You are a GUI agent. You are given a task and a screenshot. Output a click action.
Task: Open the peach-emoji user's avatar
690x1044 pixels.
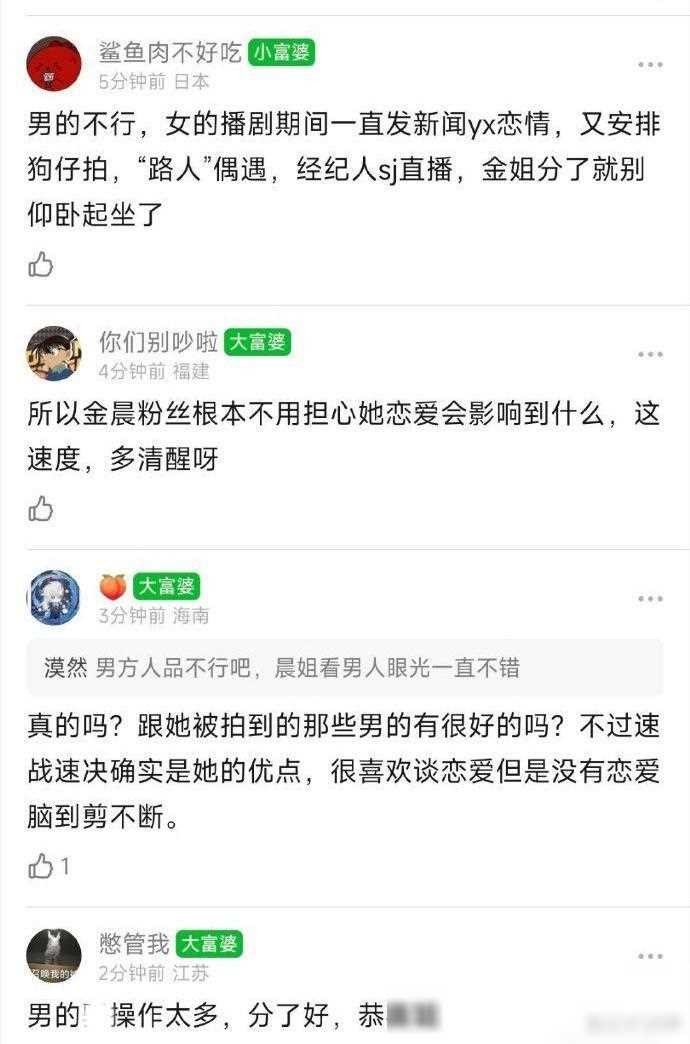pos(54,598)
